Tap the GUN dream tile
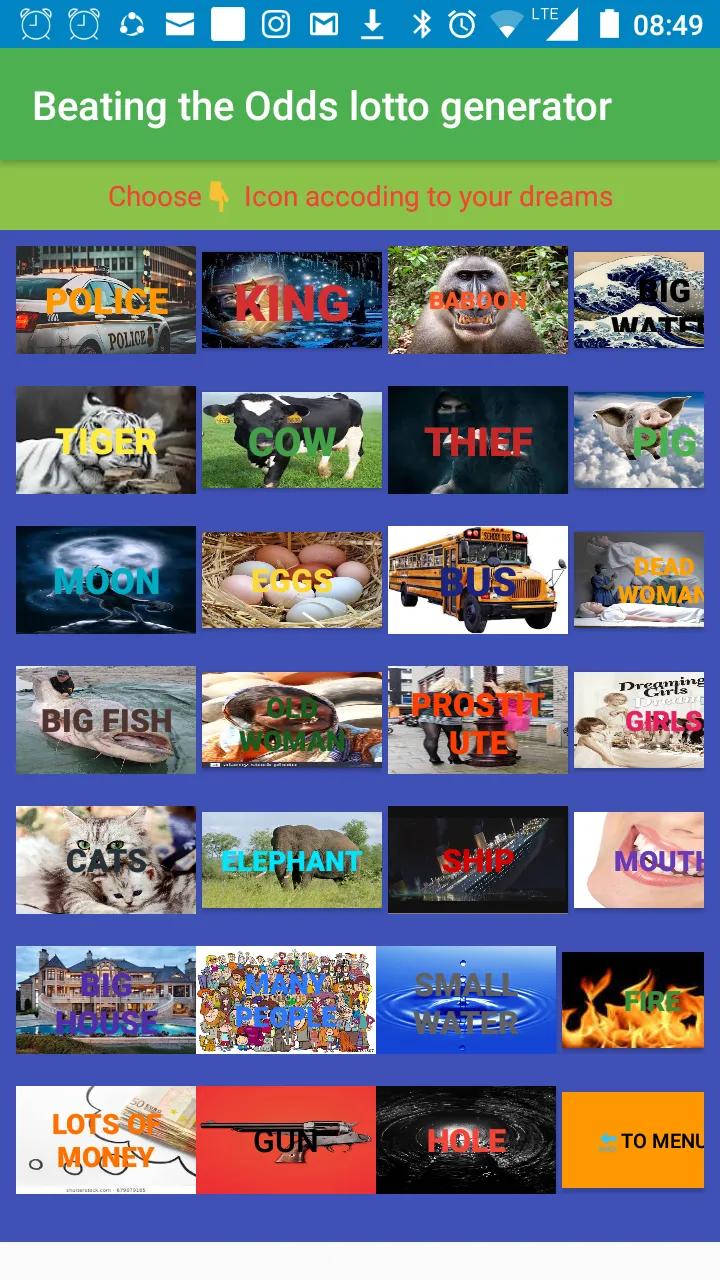The image size is (720, 1280). (286, 1140)
